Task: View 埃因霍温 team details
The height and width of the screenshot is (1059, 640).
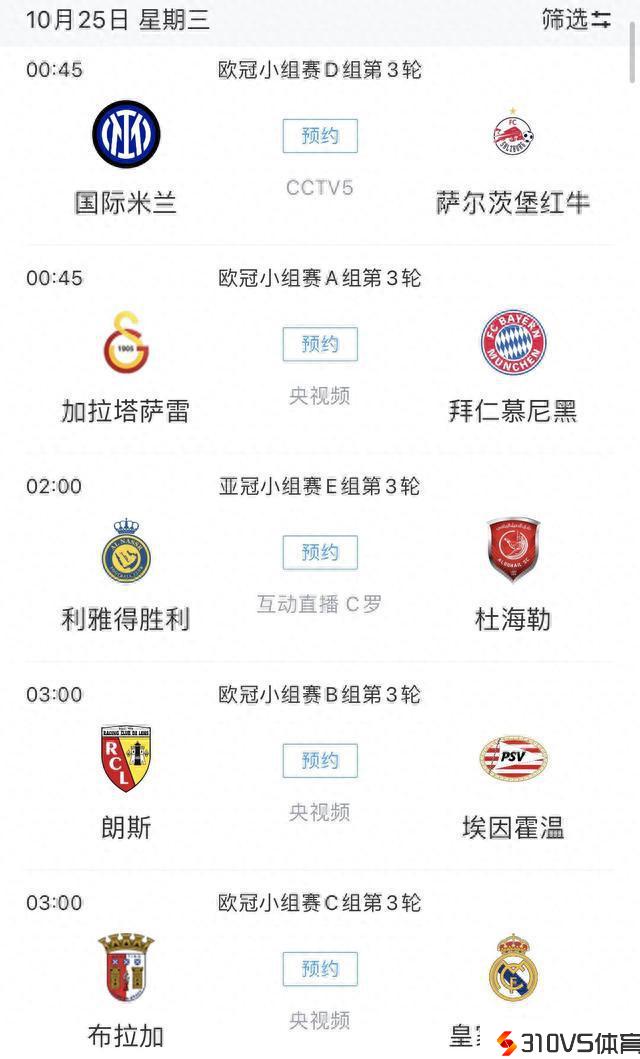Action: [513, 759]
